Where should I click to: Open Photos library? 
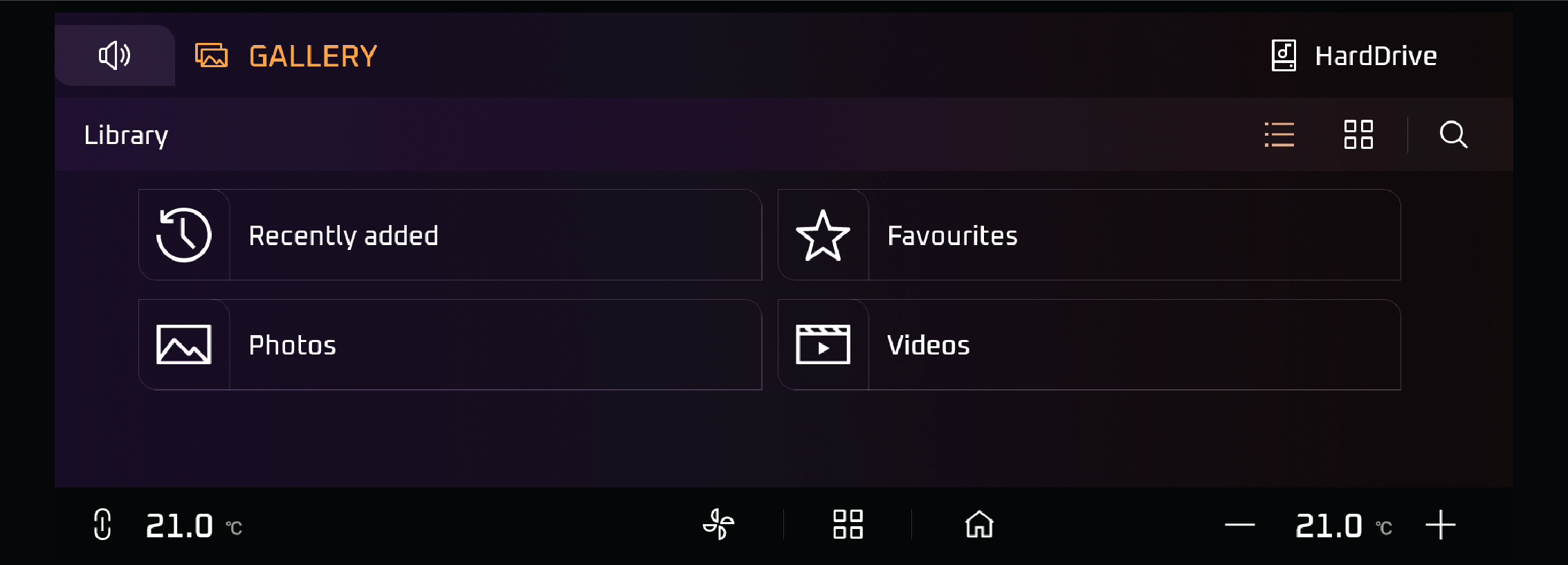point(450,345)
